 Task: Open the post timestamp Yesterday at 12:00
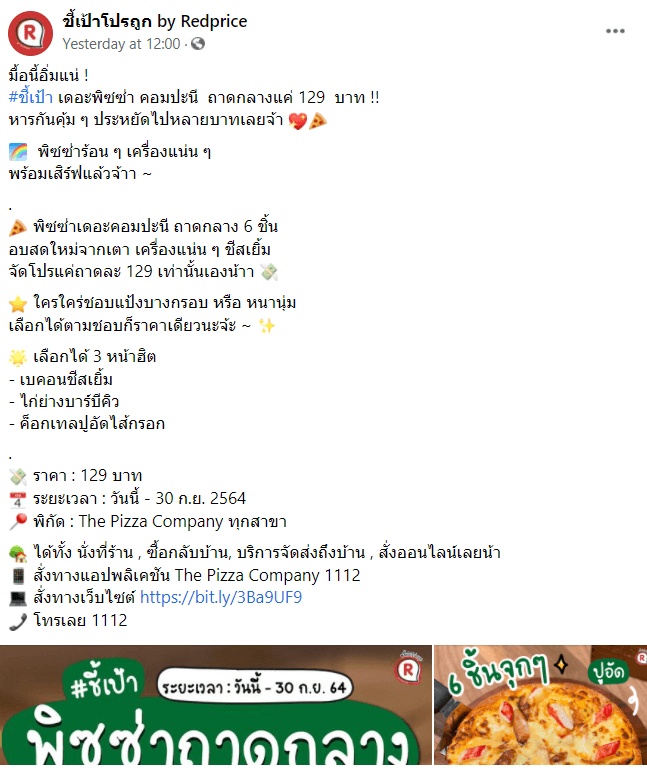(x=121, y=44)
